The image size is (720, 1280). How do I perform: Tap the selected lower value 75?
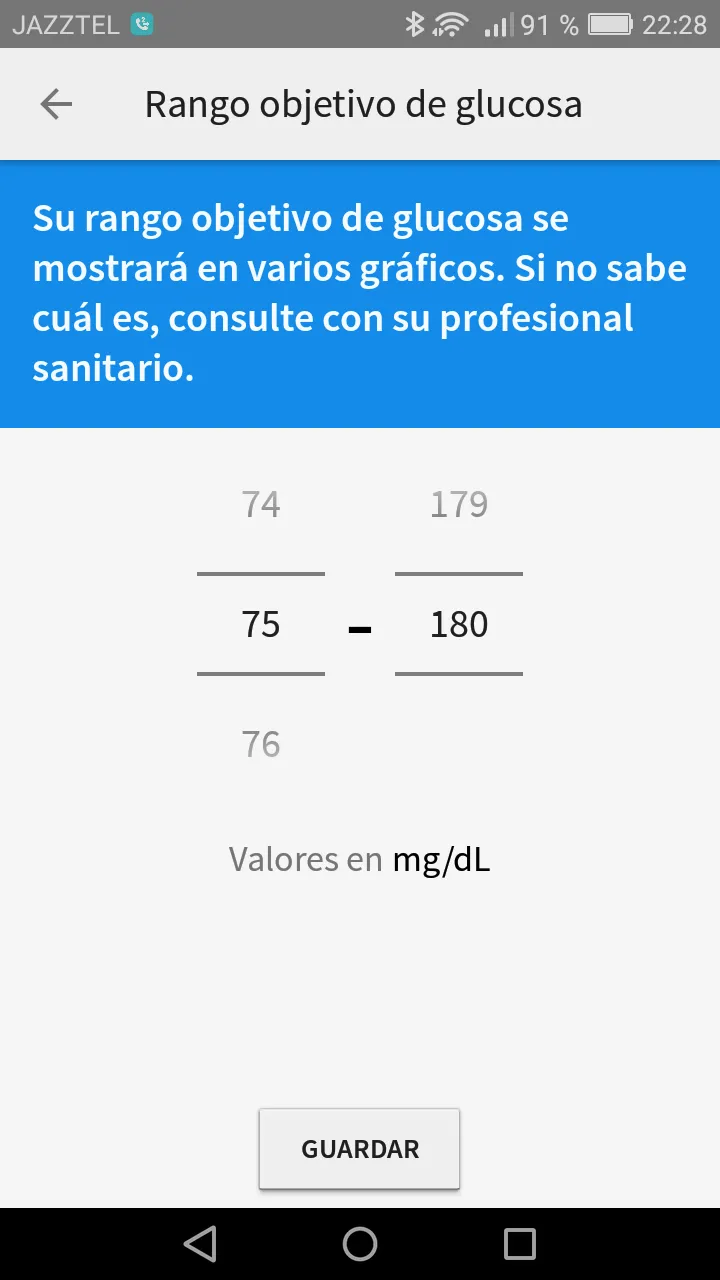261,624
